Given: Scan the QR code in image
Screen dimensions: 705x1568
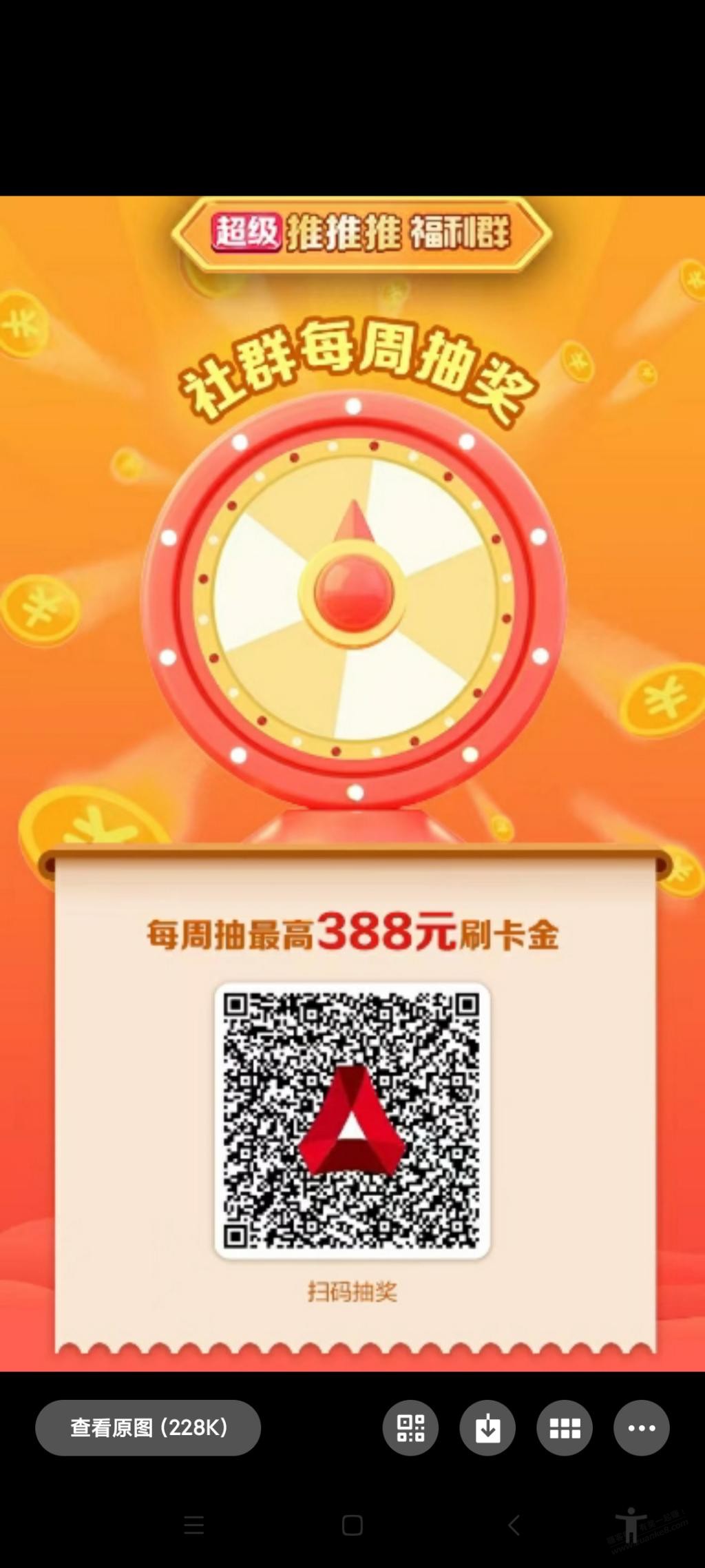Looking at the screenshot, I should coord(410,1427).
